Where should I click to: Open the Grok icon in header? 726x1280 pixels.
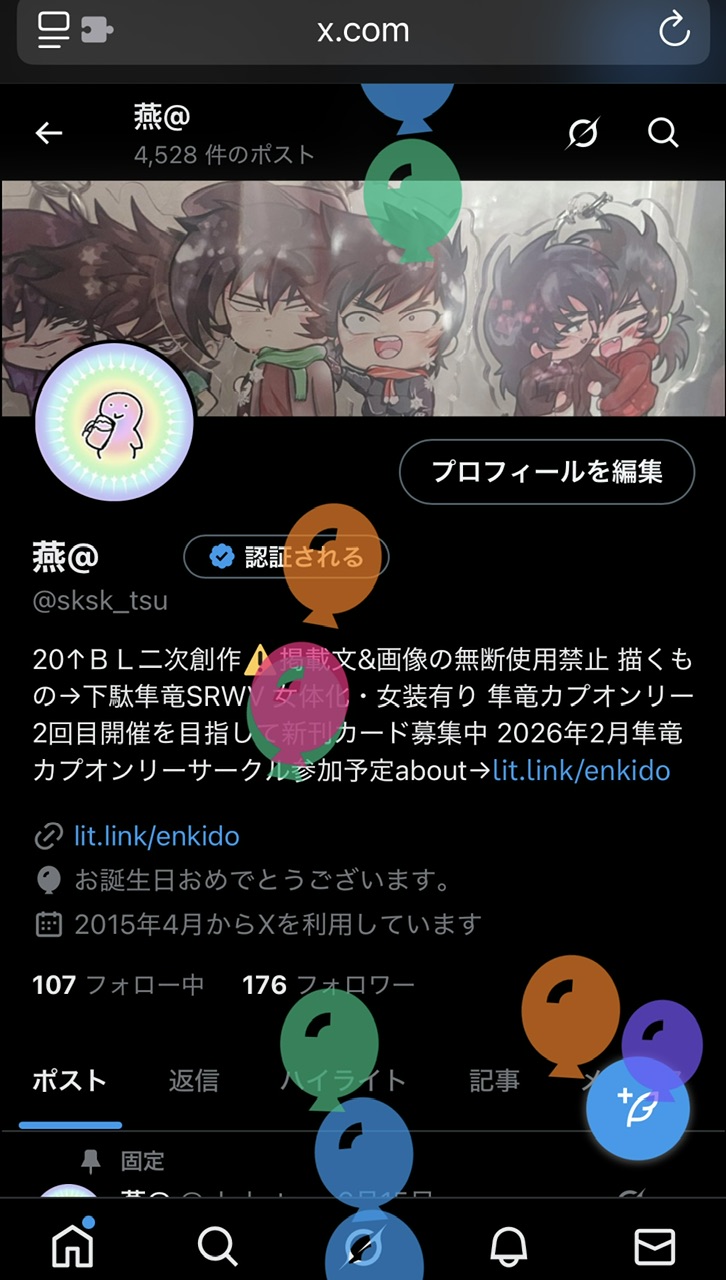click(x=582, y=133)
